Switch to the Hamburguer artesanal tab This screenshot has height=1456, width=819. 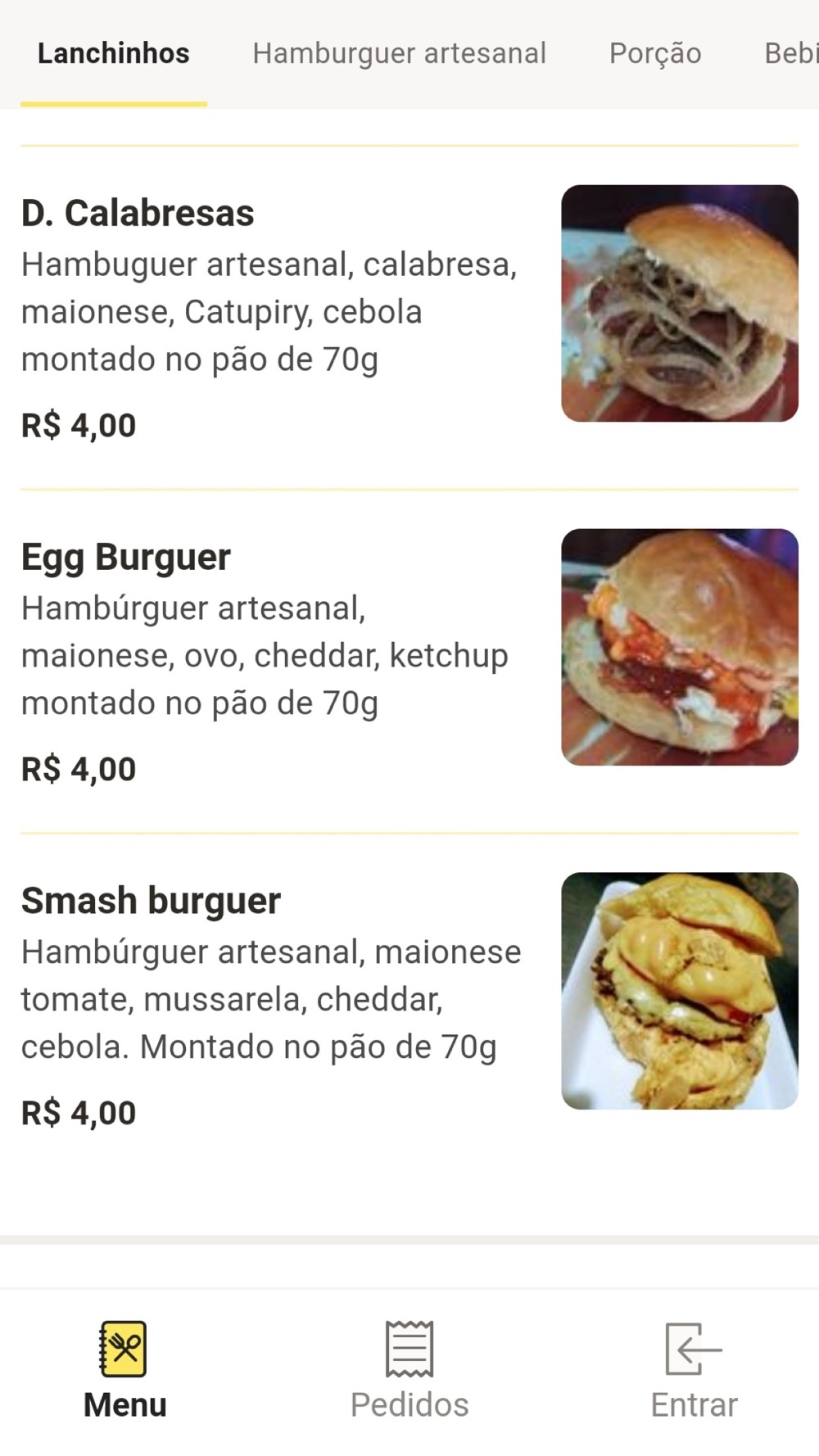click(x=399, y=53)
